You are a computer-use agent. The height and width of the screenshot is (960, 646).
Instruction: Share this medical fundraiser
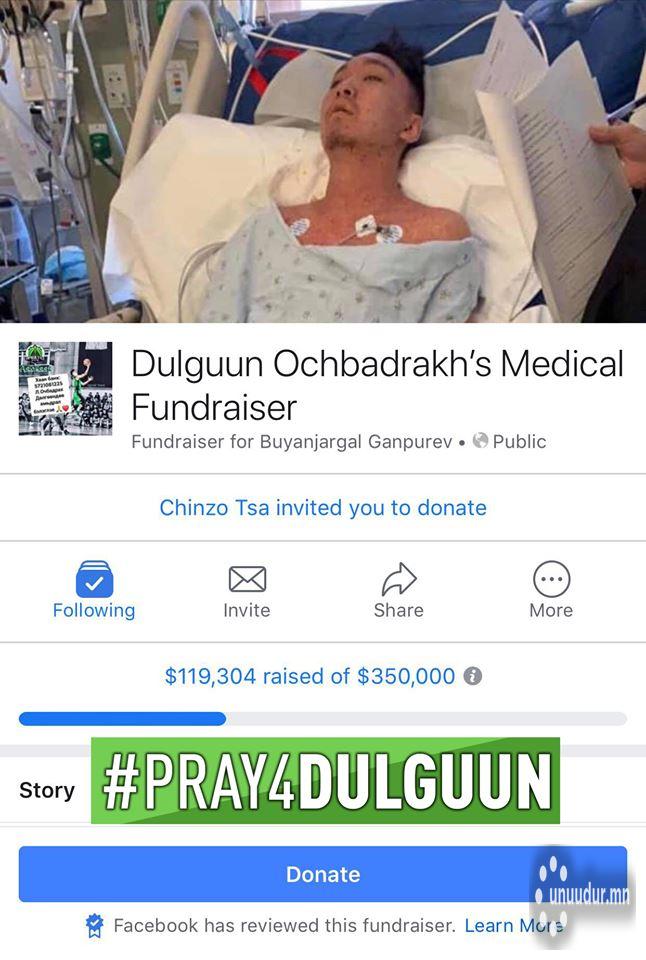point(398,590)
